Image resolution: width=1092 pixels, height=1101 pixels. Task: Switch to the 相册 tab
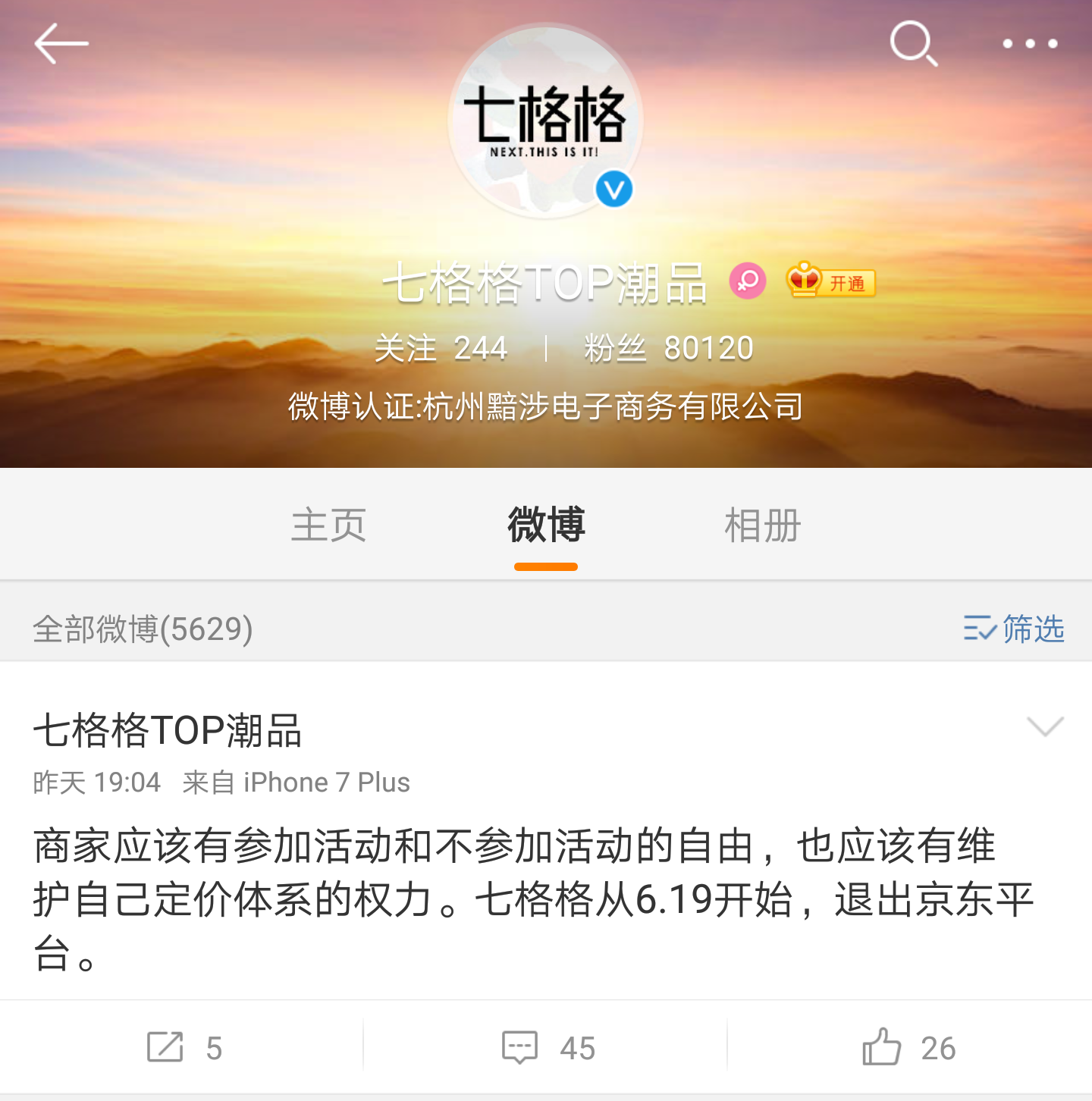click(x=762, y=525)
